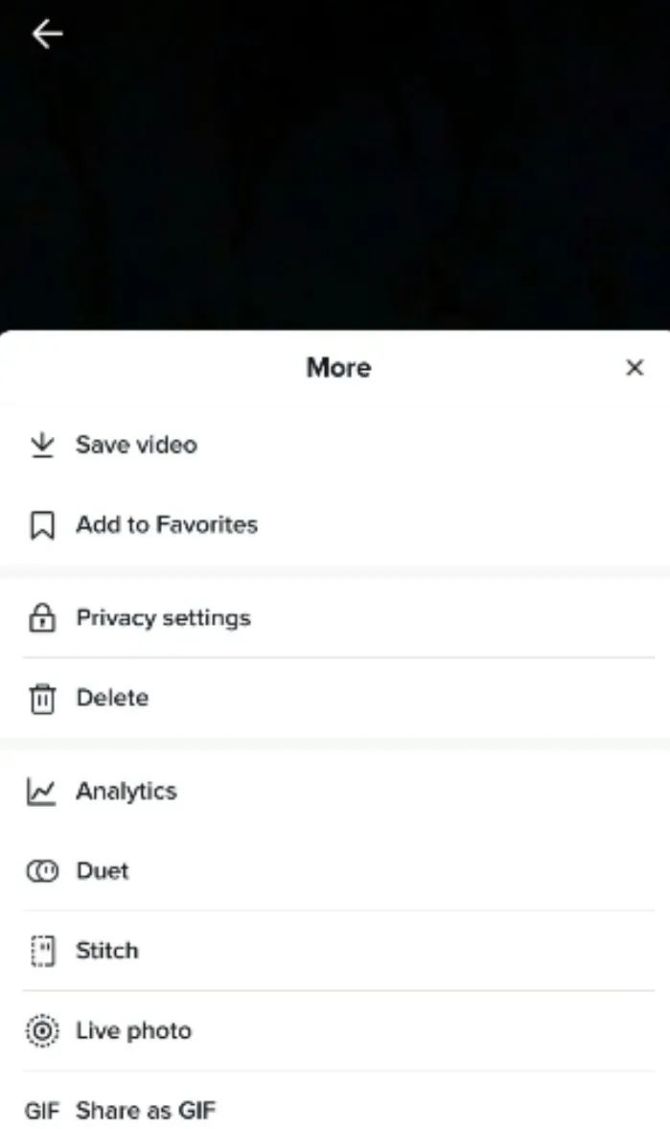Select Save video option
The image size is (670, 1129).
(x=136, y=445)
